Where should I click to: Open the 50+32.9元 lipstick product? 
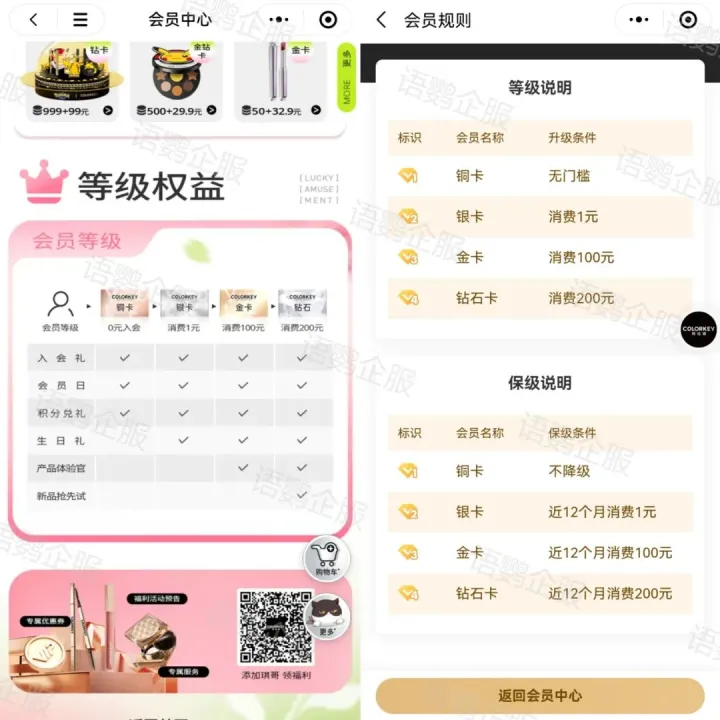(281, 83)
